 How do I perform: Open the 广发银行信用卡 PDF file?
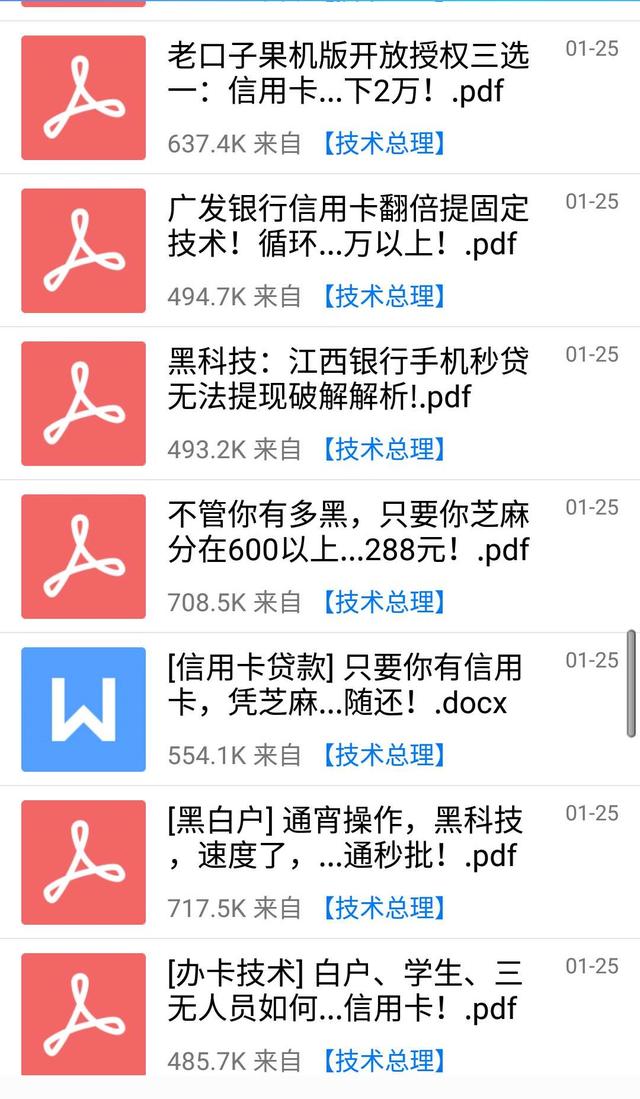pyautogui.click(x=320, y=250)
